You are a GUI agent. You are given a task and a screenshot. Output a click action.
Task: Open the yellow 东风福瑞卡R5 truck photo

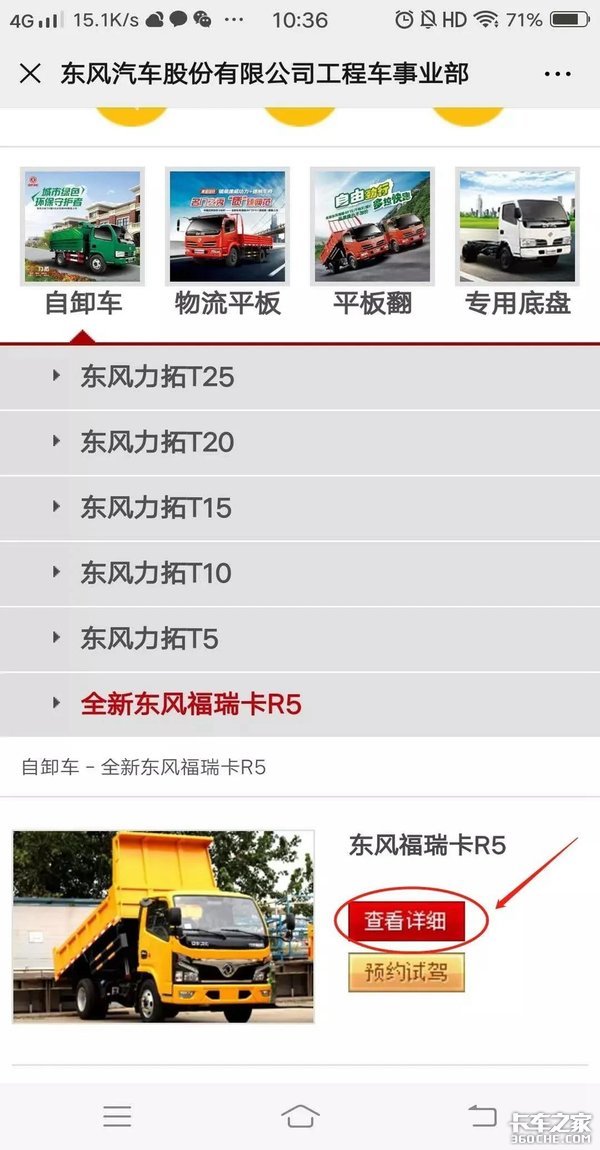point(164,926)
